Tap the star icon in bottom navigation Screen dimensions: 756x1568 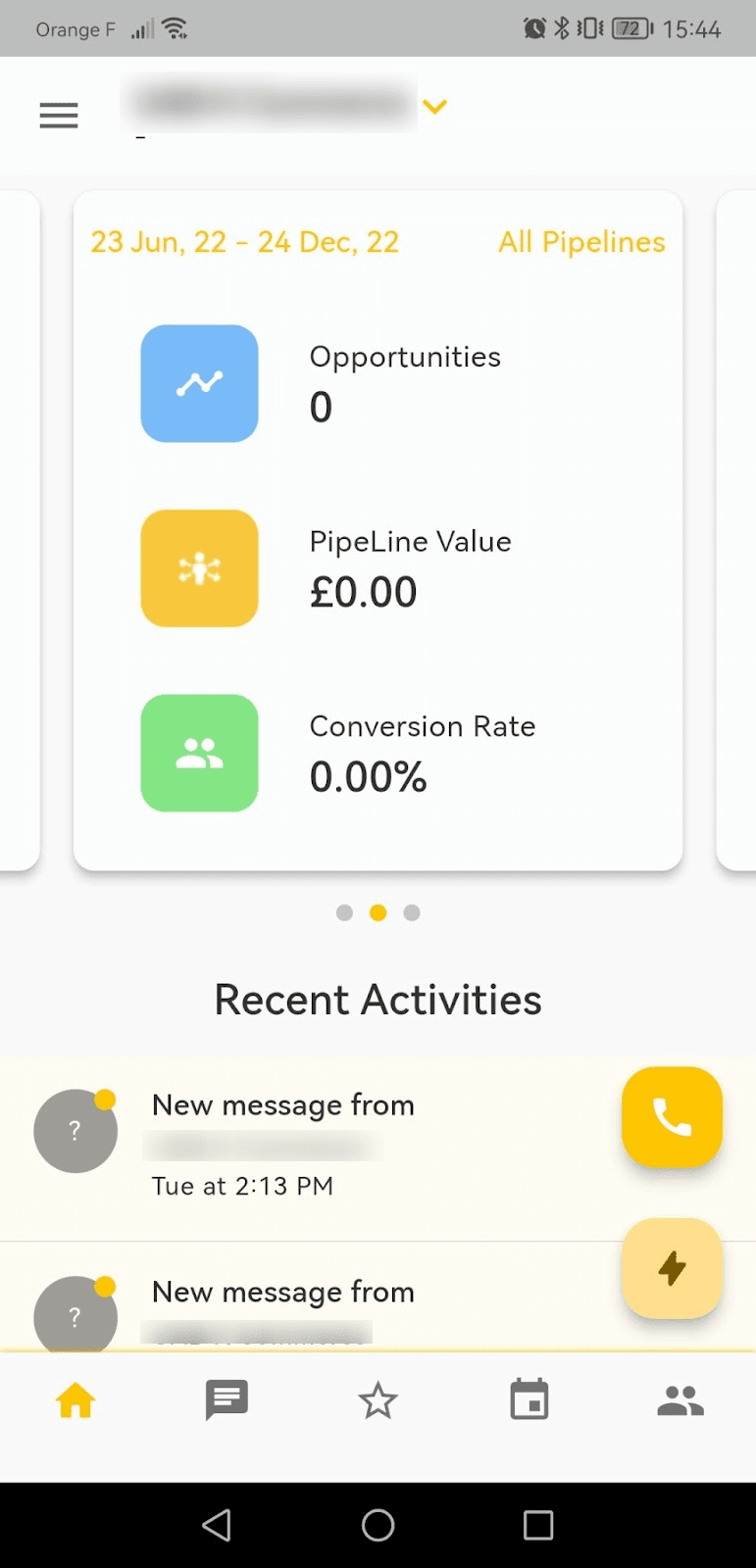point(378,1399)
